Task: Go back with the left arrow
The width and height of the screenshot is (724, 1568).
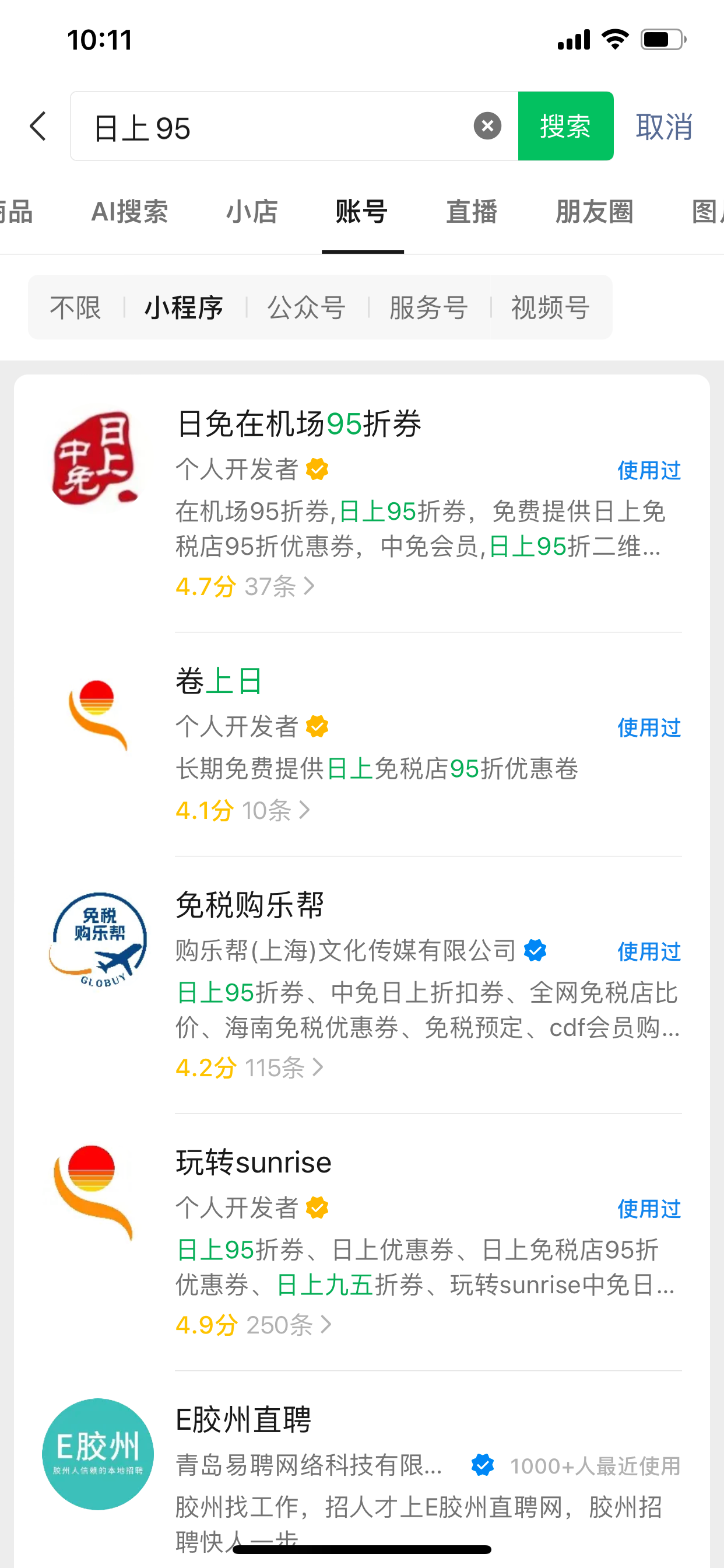Action: coord(38,127)
